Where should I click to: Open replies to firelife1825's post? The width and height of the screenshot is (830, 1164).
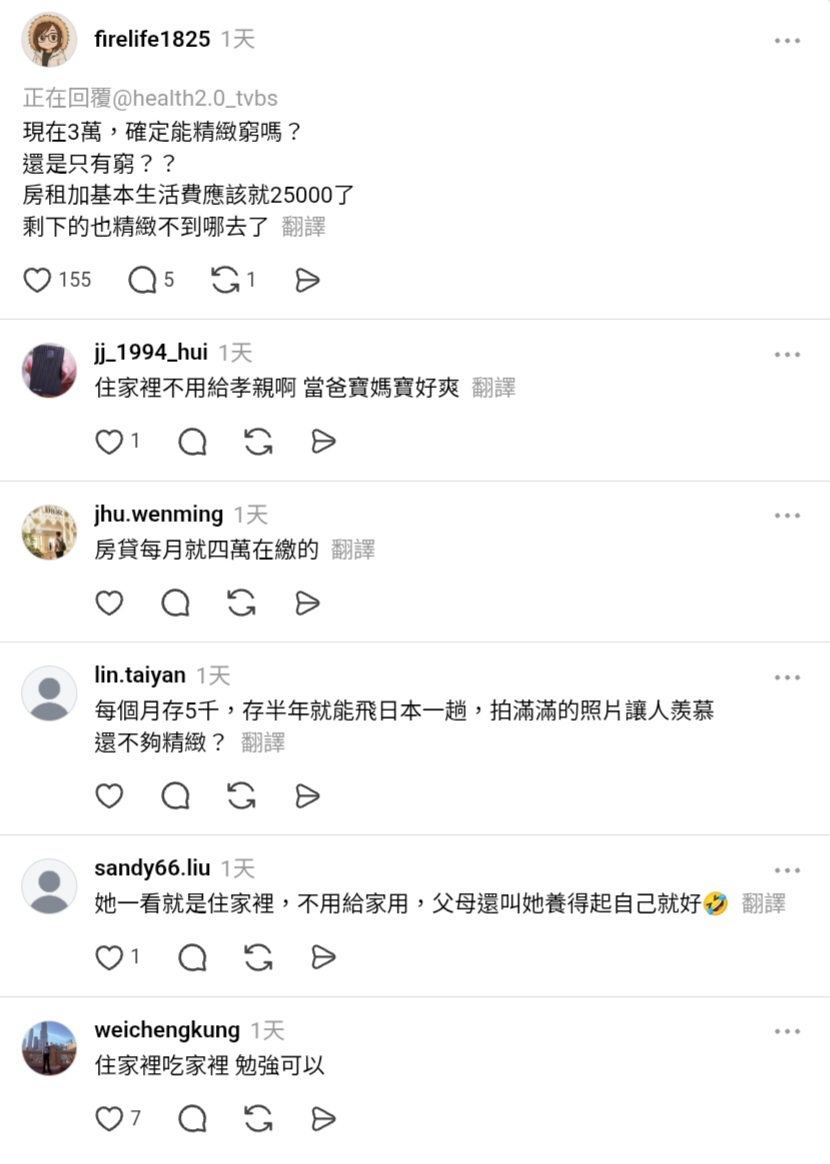pyautogui.click(x=143, y=280)
